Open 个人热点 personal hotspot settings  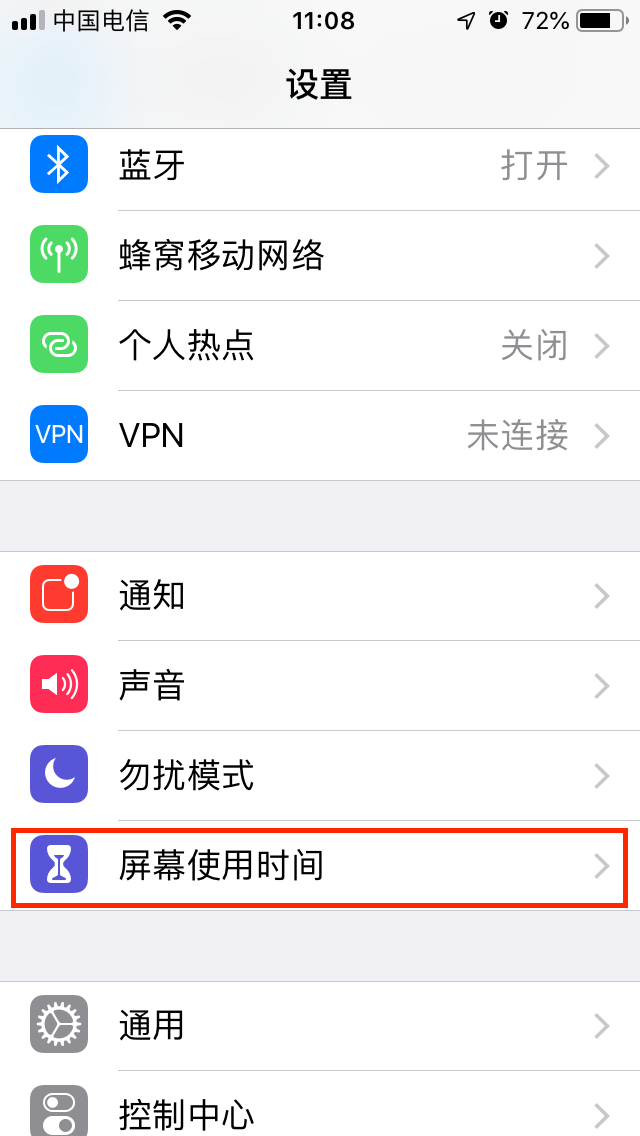click(x=320, y=346)
